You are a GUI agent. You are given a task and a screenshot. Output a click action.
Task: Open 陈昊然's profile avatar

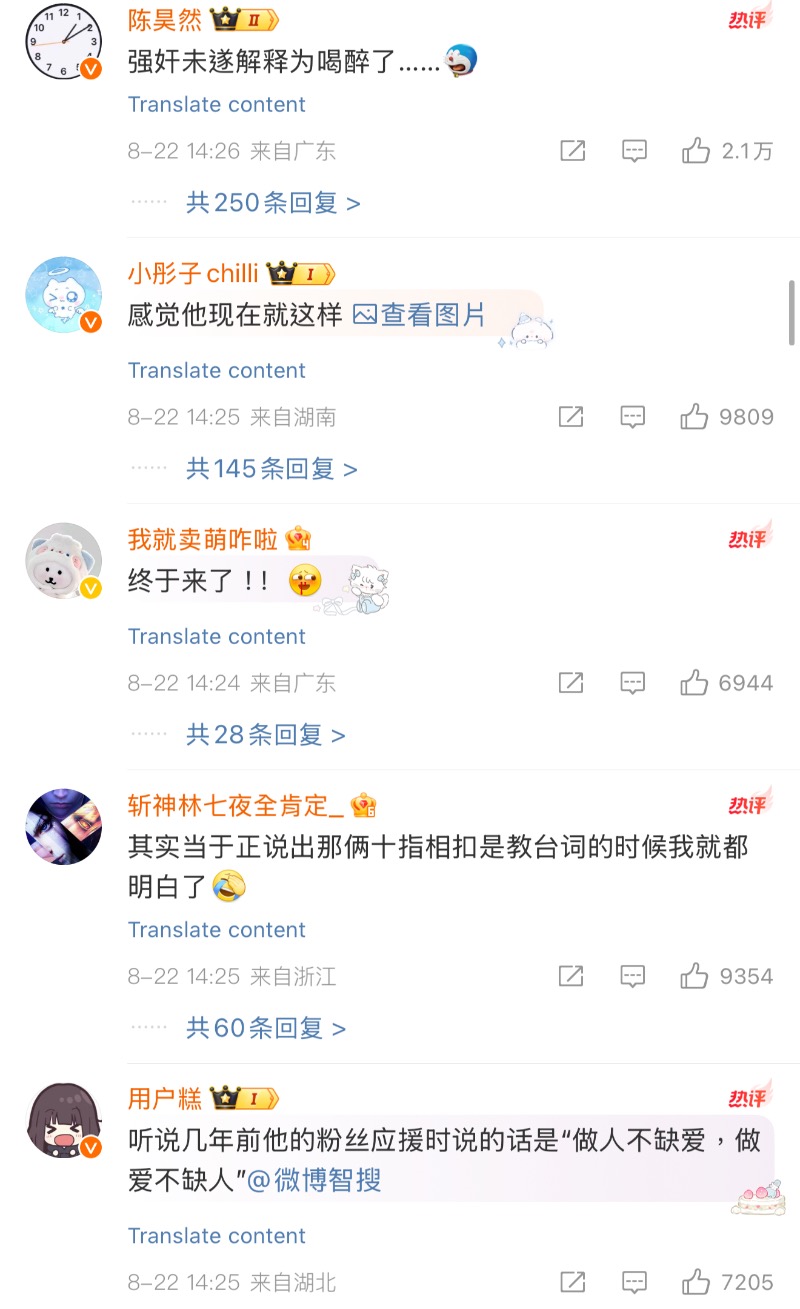[x=63, y=41]
